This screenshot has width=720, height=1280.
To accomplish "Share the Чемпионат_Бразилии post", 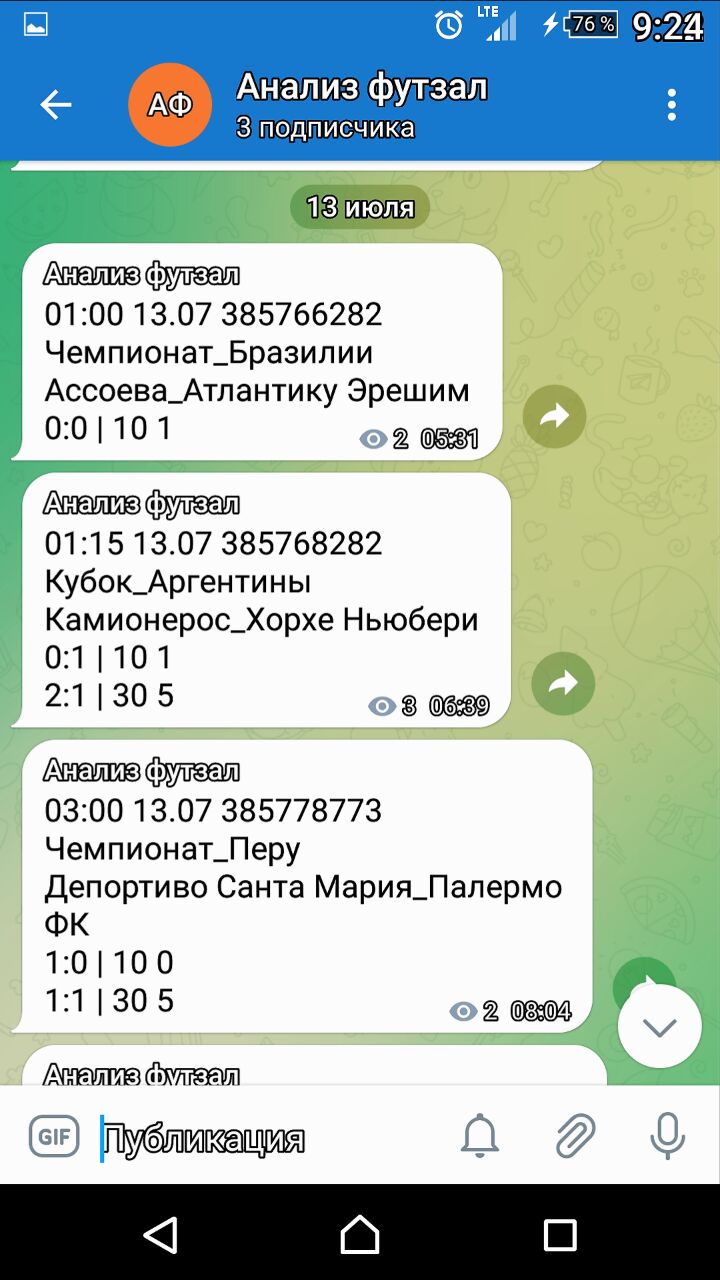I will 554,416.
